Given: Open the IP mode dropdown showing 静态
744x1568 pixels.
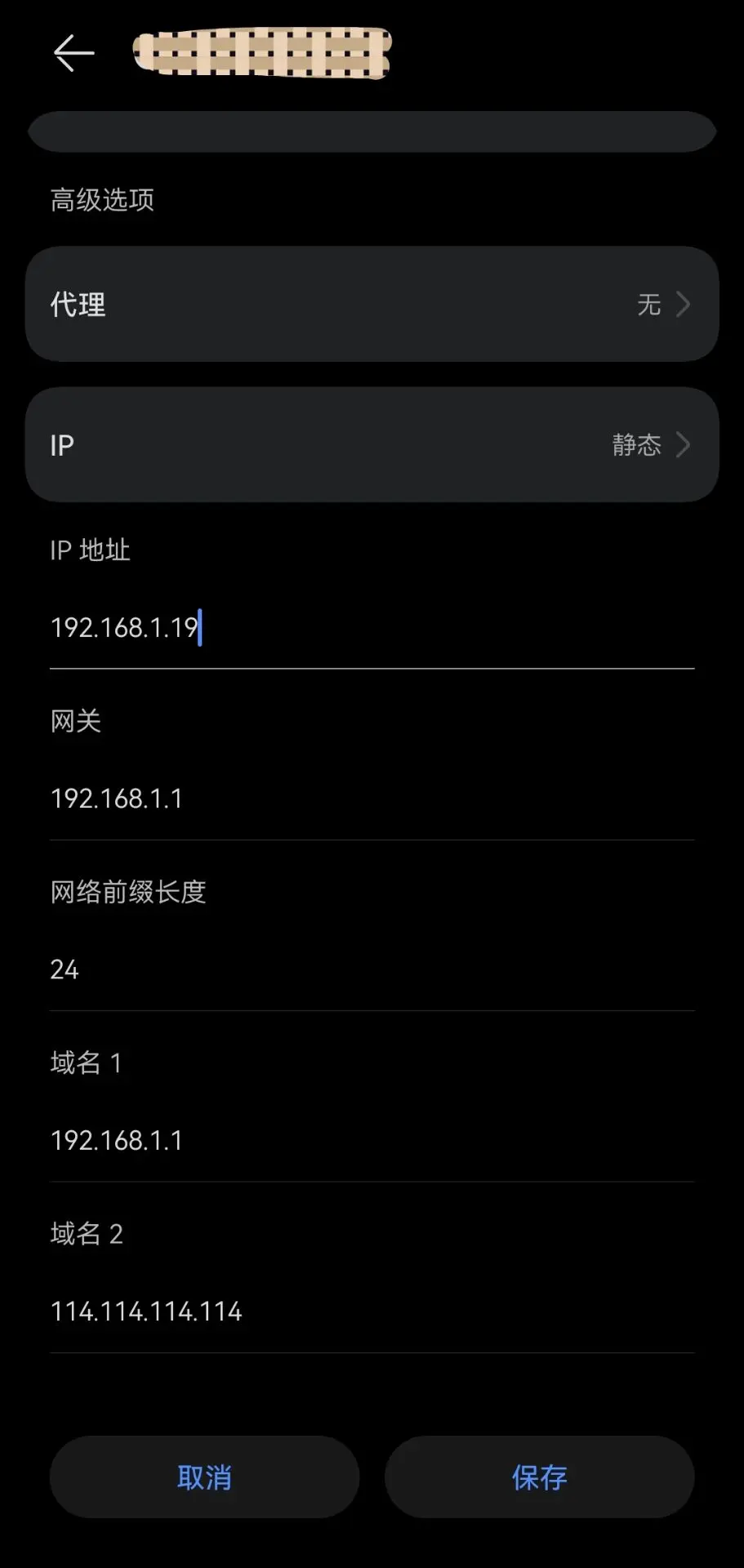Looking at the screenshot, I should (372, 444).
